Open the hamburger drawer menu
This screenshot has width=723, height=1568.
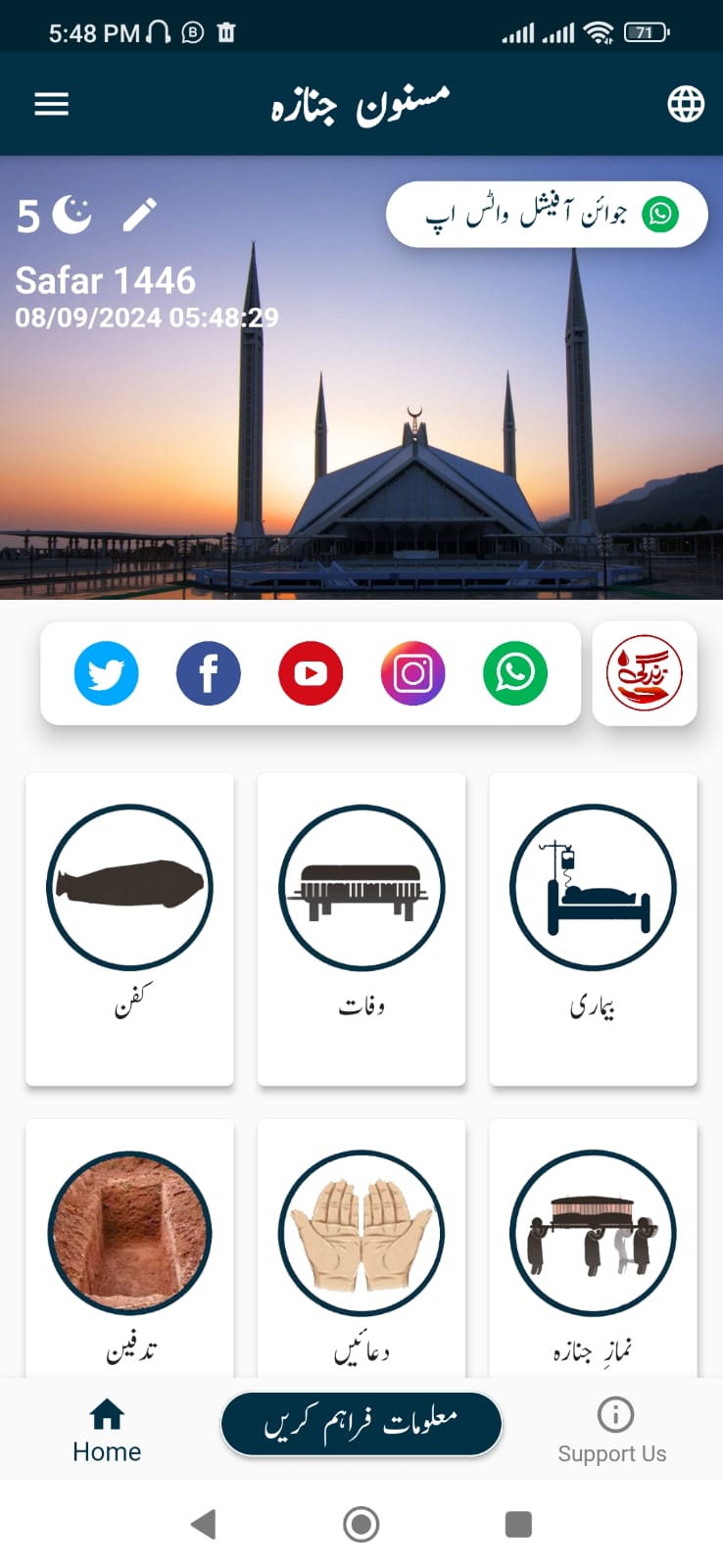52,104
